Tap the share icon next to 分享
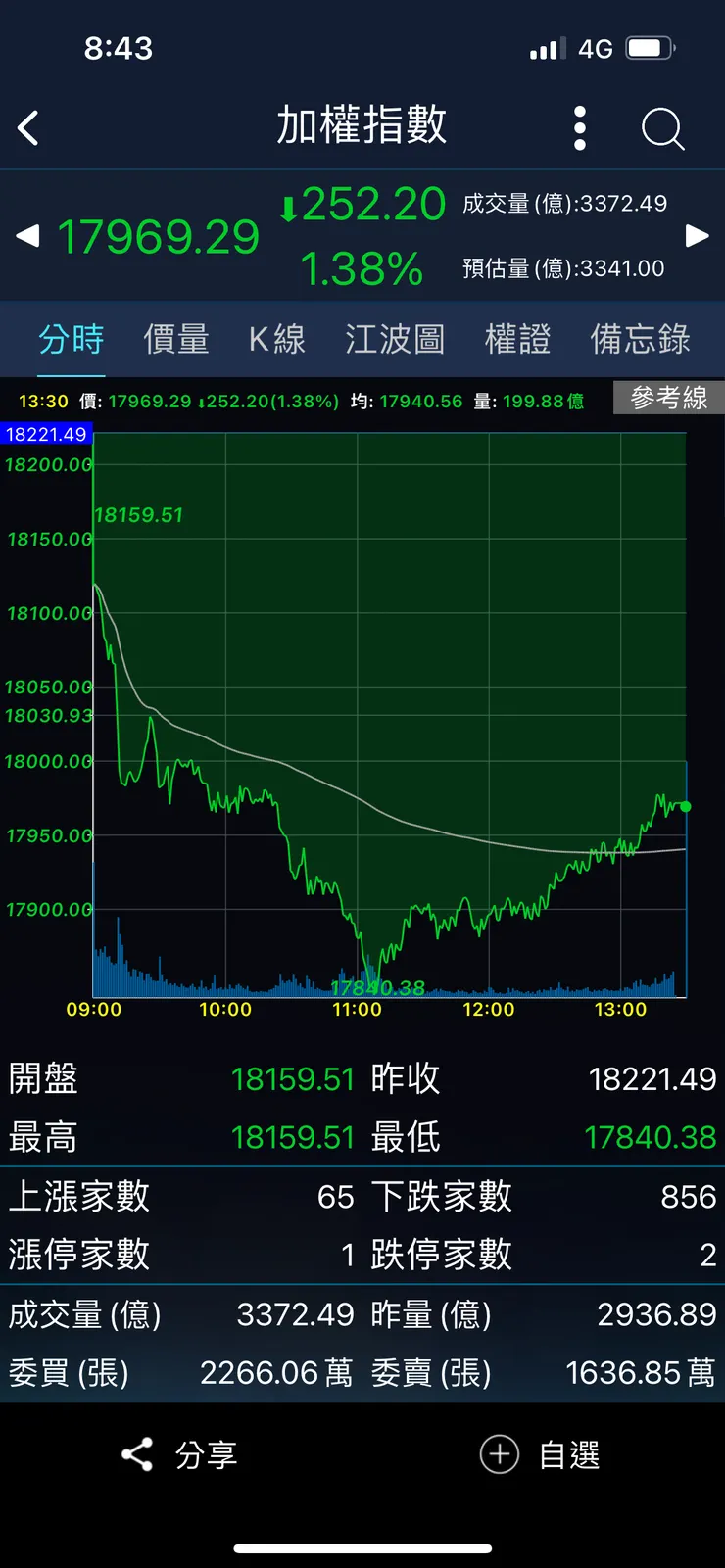Viewport: 725px width, 1568px height. pos(136,1455)
